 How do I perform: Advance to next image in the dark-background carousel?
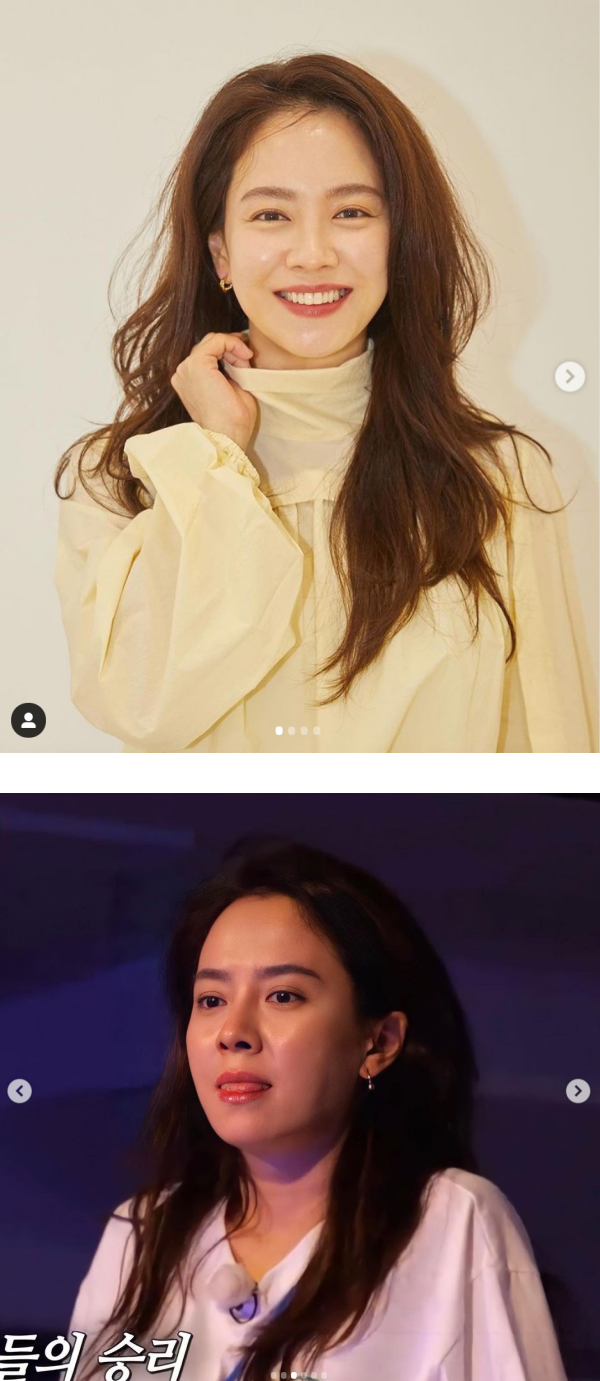click(x=578, y=1091)
